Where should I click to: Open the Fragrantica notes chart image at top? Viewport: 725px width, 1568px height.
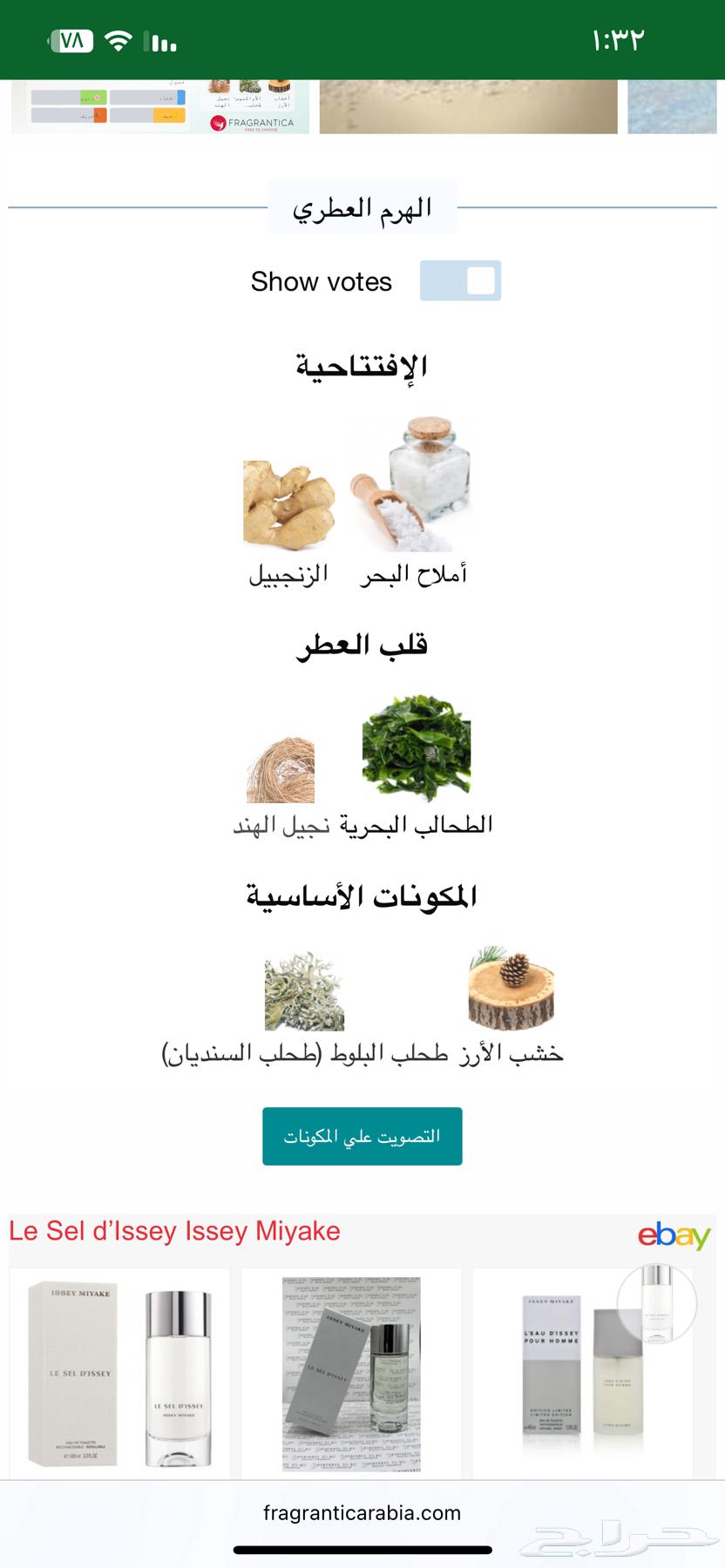pos(160,106)
